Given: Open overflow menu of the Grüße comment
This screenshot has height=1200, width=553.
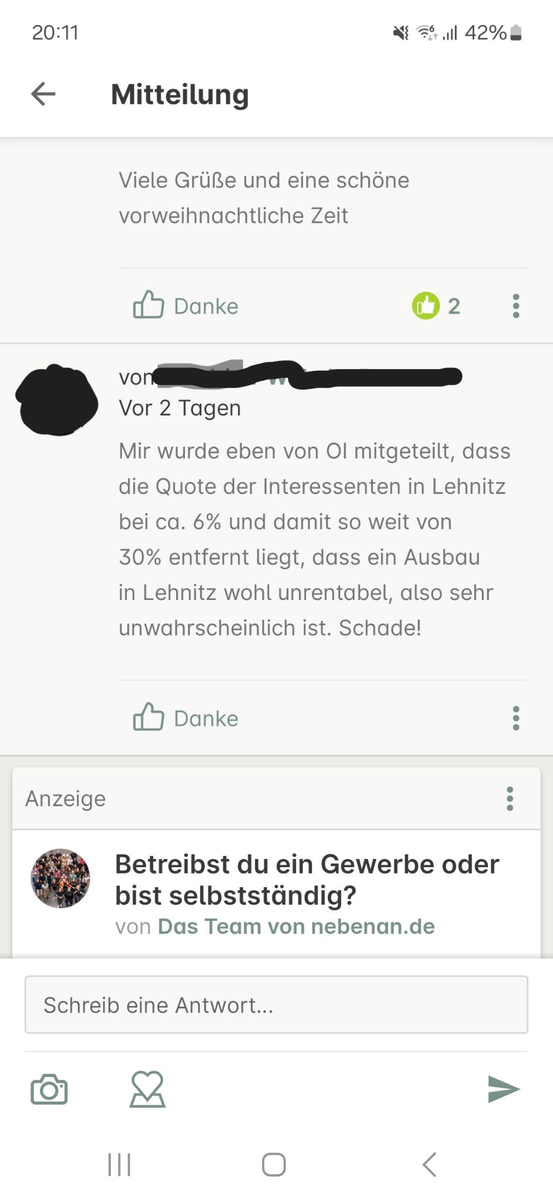Looking at the screenshot, I should [515, 306].
